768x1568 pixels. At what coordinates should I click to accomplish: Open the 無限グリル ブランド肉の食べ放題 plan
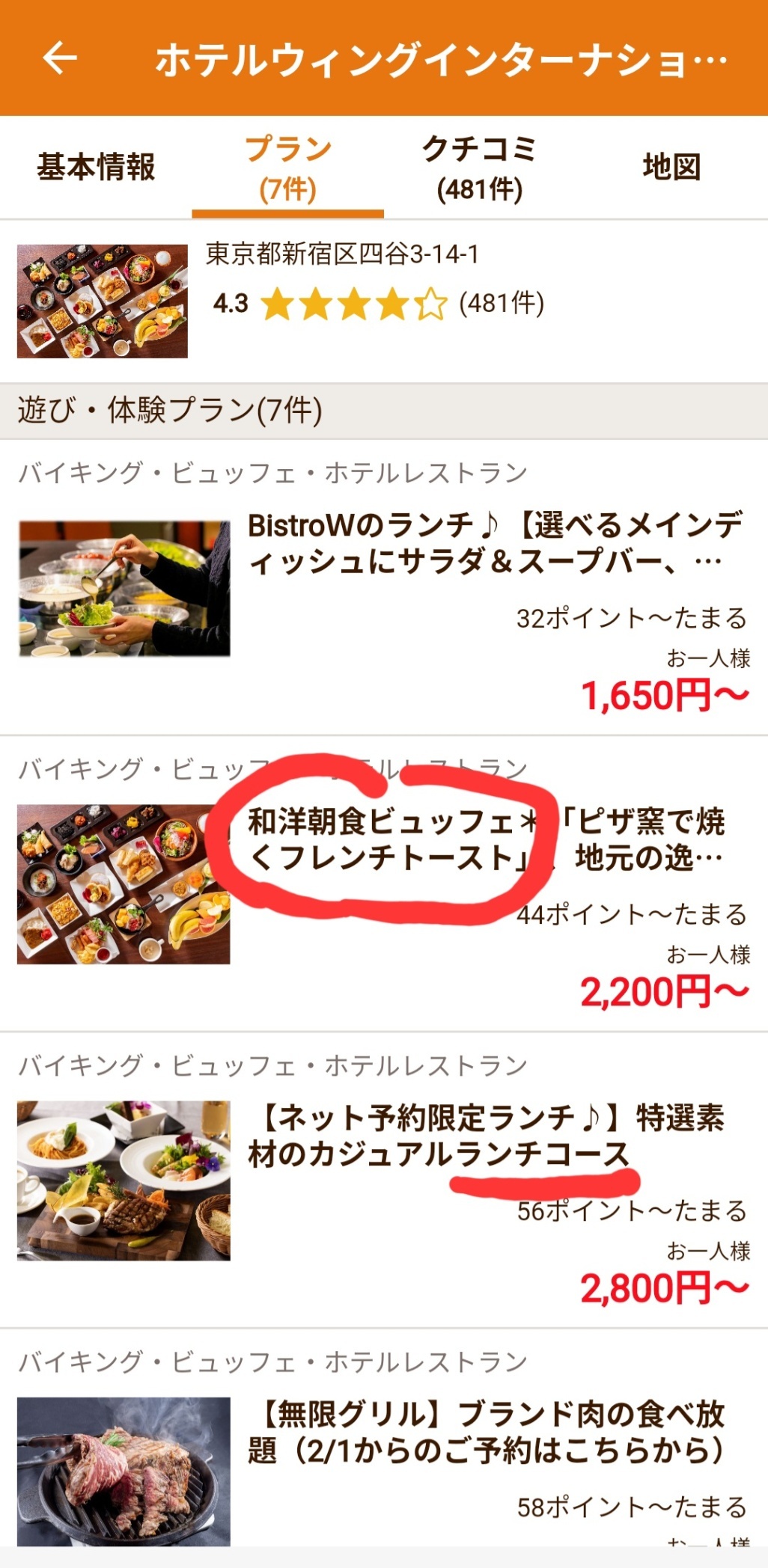click(487, 1432)
